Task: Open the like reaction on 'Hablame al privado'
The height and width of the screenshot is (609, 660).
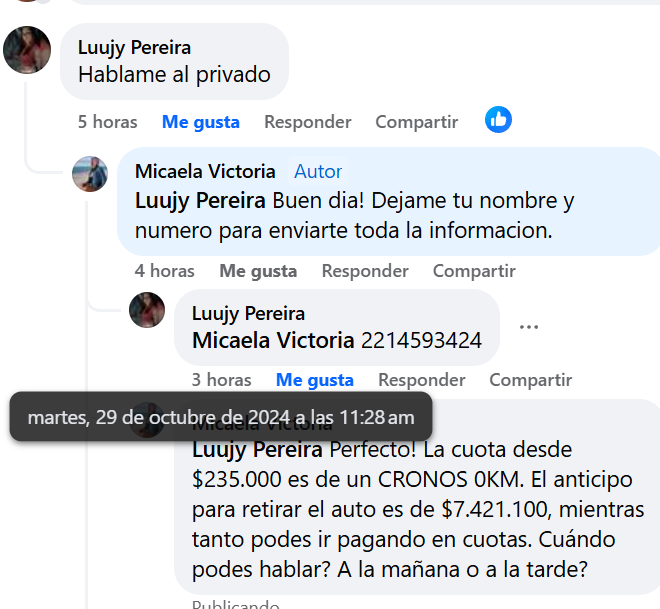Action: tap(498, 120)
